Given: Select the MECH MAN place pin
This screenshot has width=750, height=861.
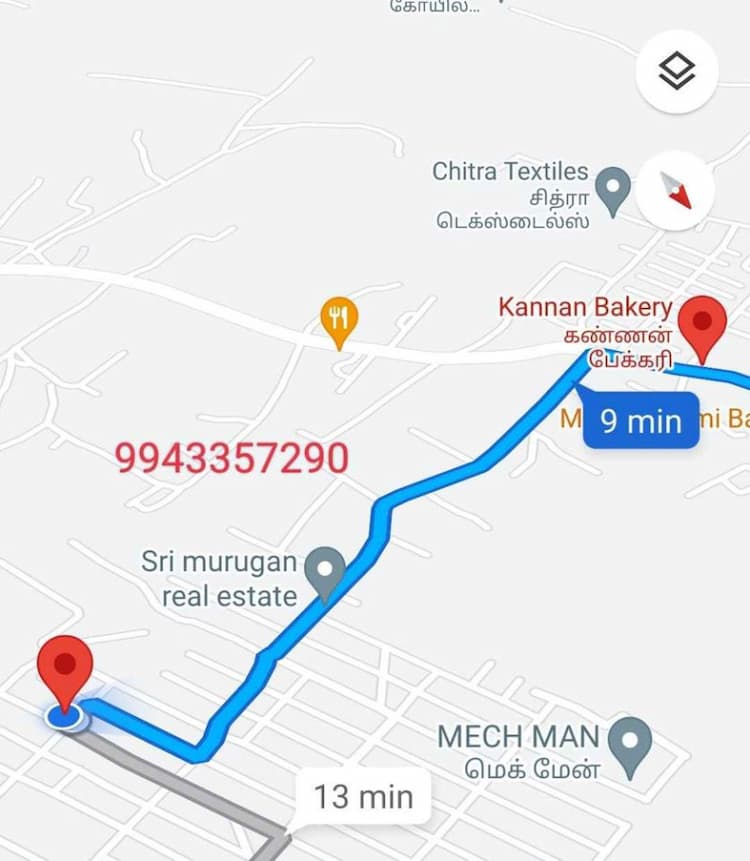Looking at the screenshot, I should point(630,745).
